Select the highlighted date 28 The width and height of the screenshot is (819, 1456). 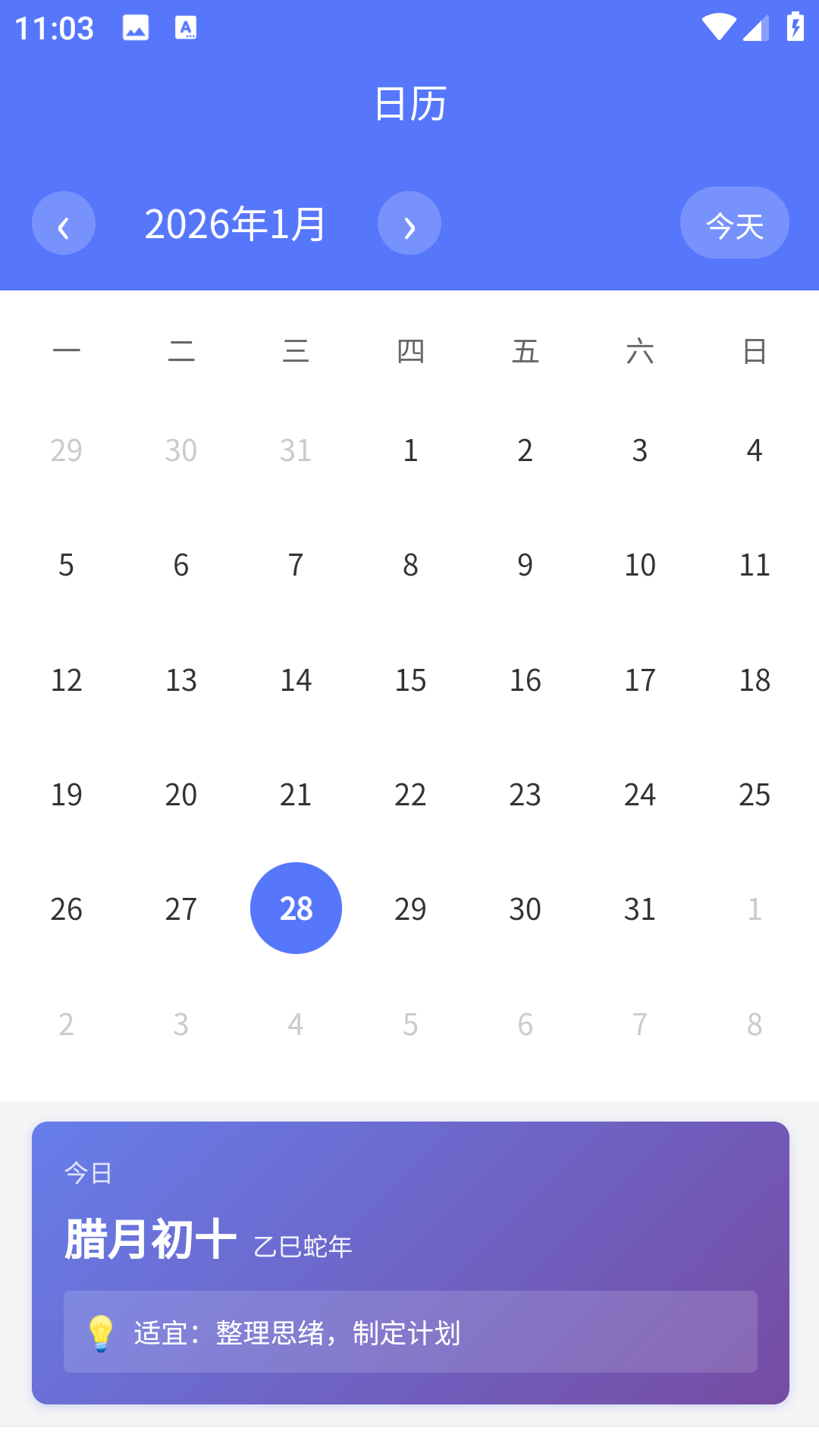pos(296,907)
